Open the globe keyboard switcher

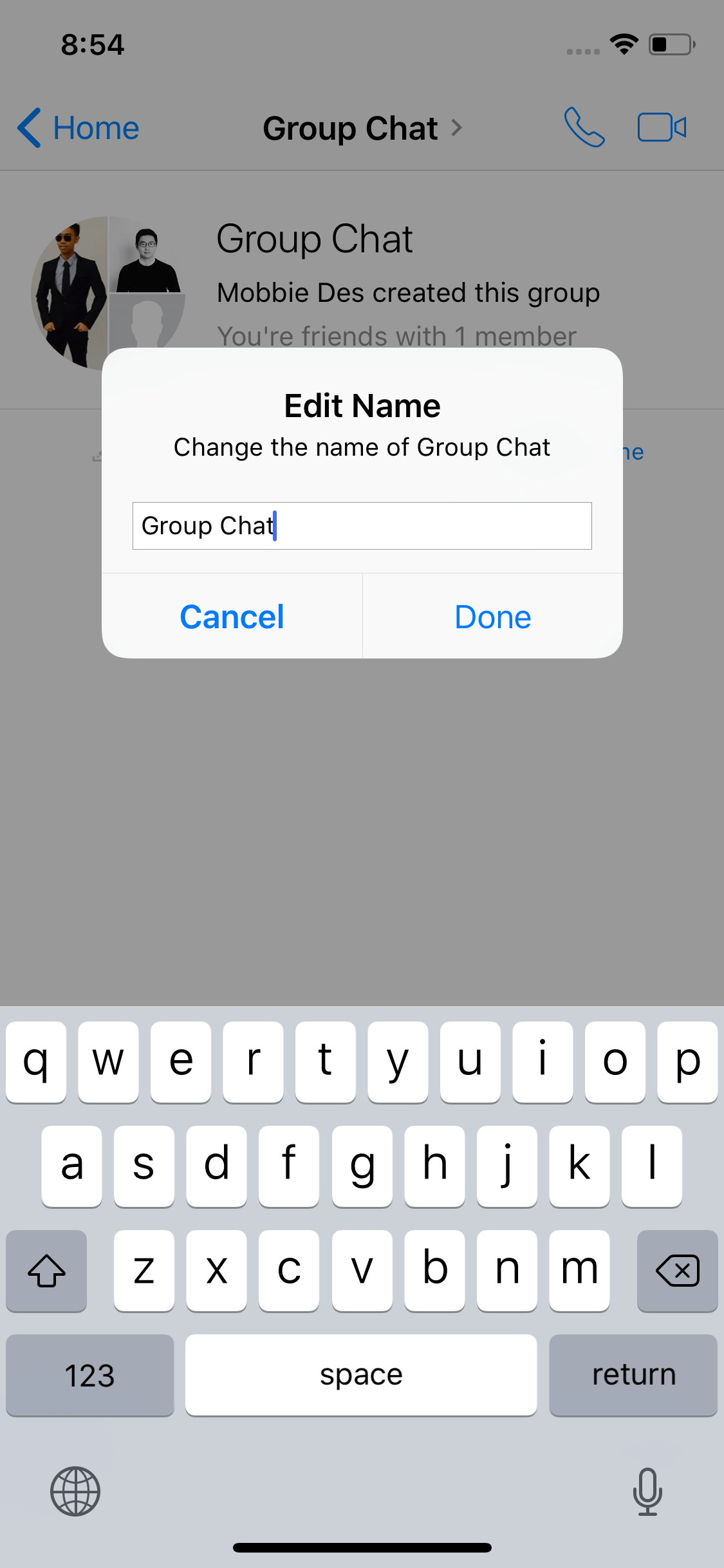(75, 1491)
